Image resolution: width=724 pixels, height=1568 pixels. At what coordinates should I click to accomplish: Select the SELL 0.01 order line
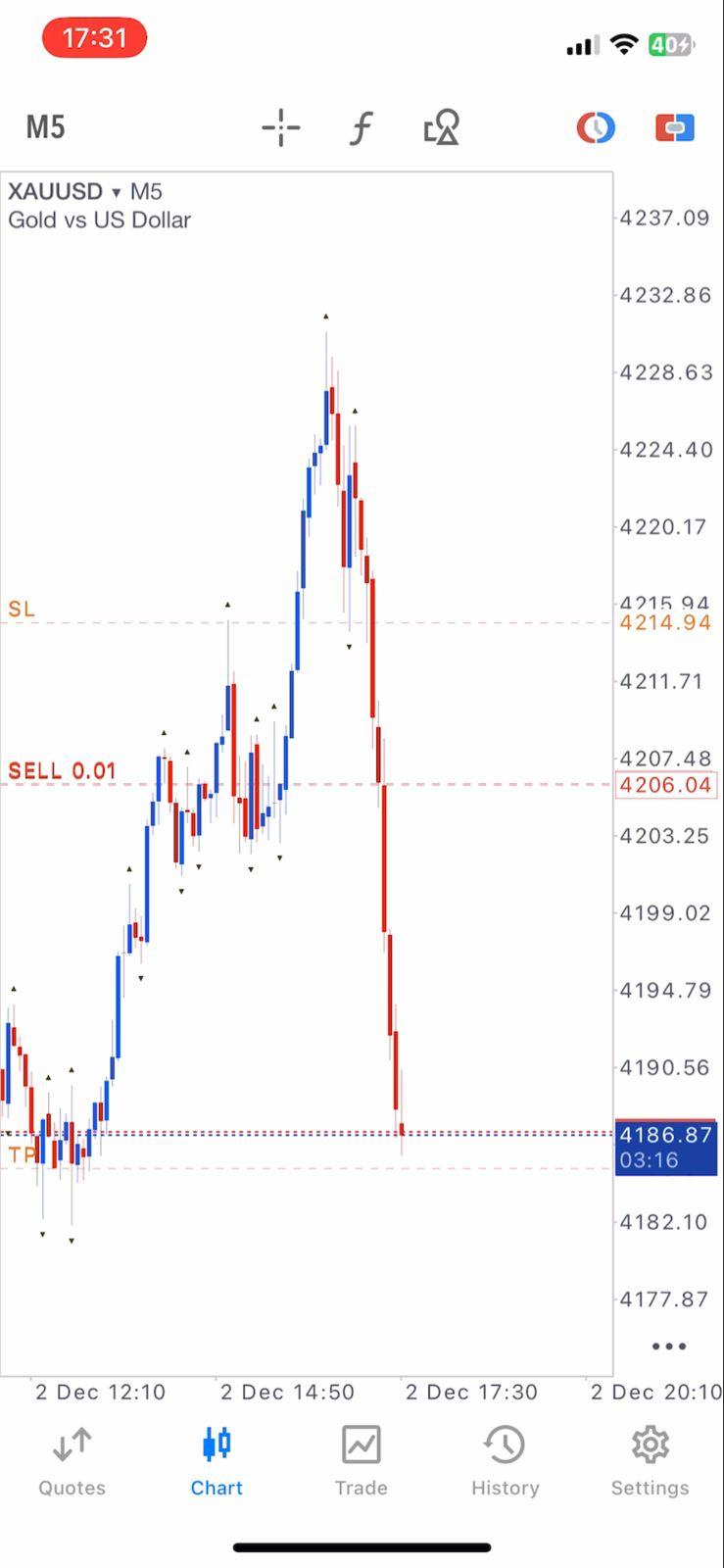[x=63, y=771]
